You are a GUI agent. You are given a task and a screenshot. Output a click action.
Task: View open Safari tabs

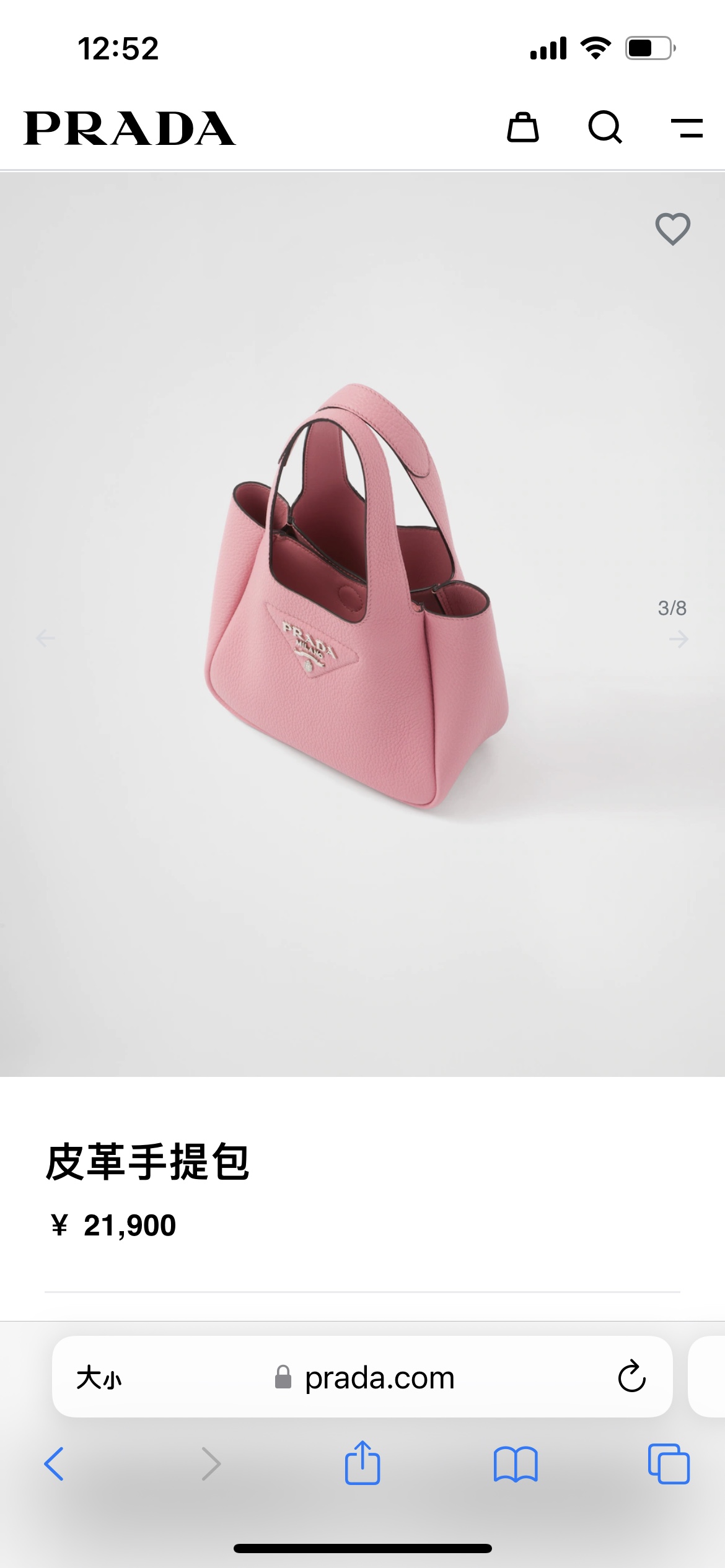coord(669,1464)
